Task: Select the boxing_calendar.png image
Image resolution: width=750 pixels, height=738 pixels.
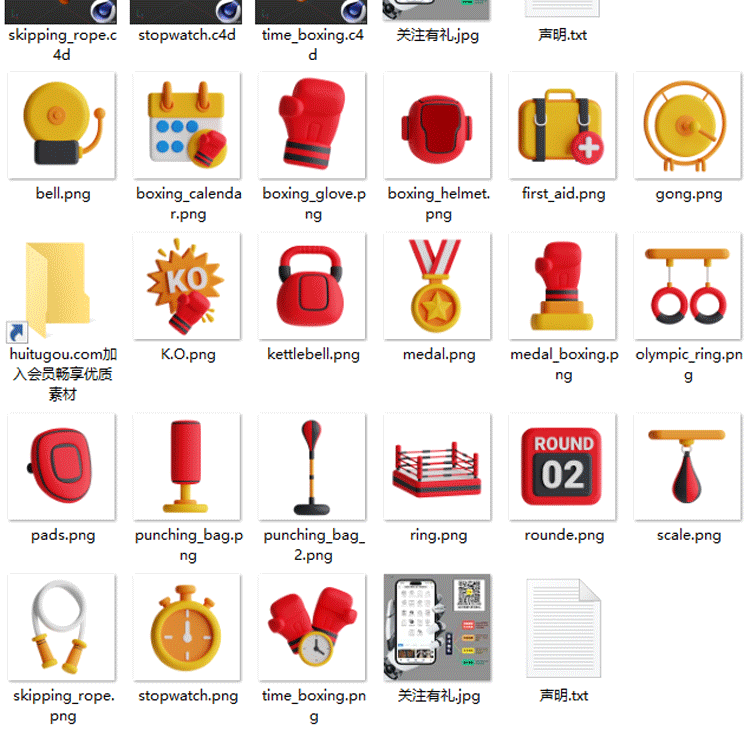Action: coord(187,126)
